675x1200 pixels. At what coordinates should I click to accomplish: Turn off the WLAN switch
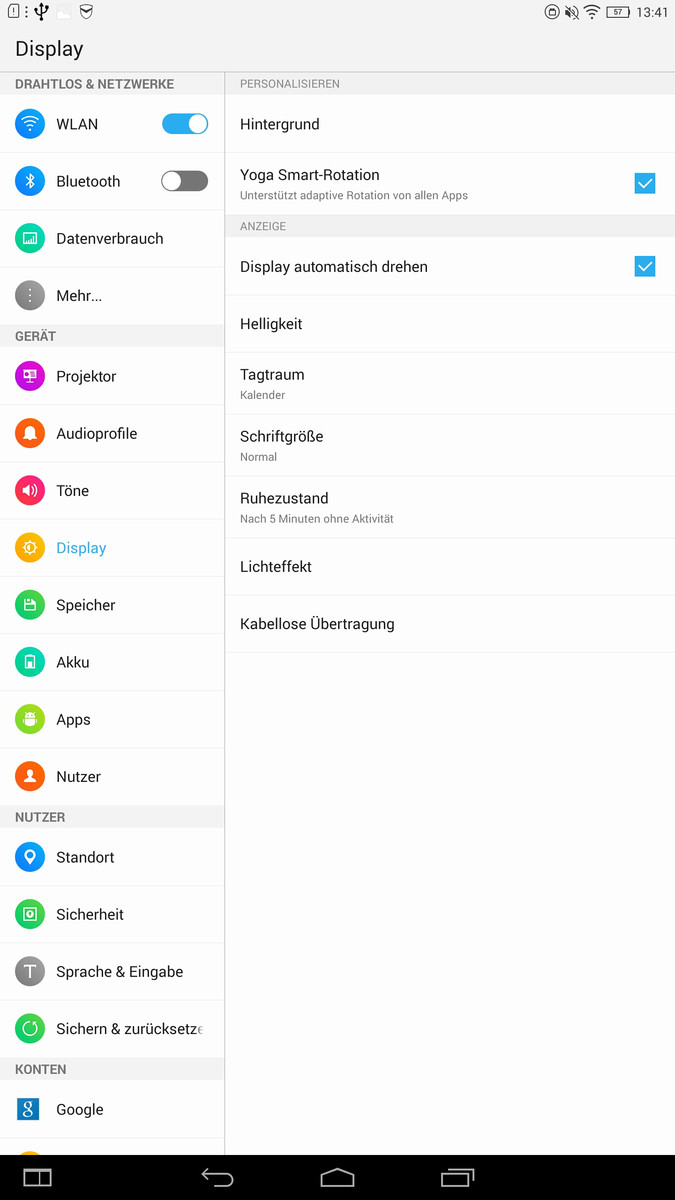pos(185,124)
